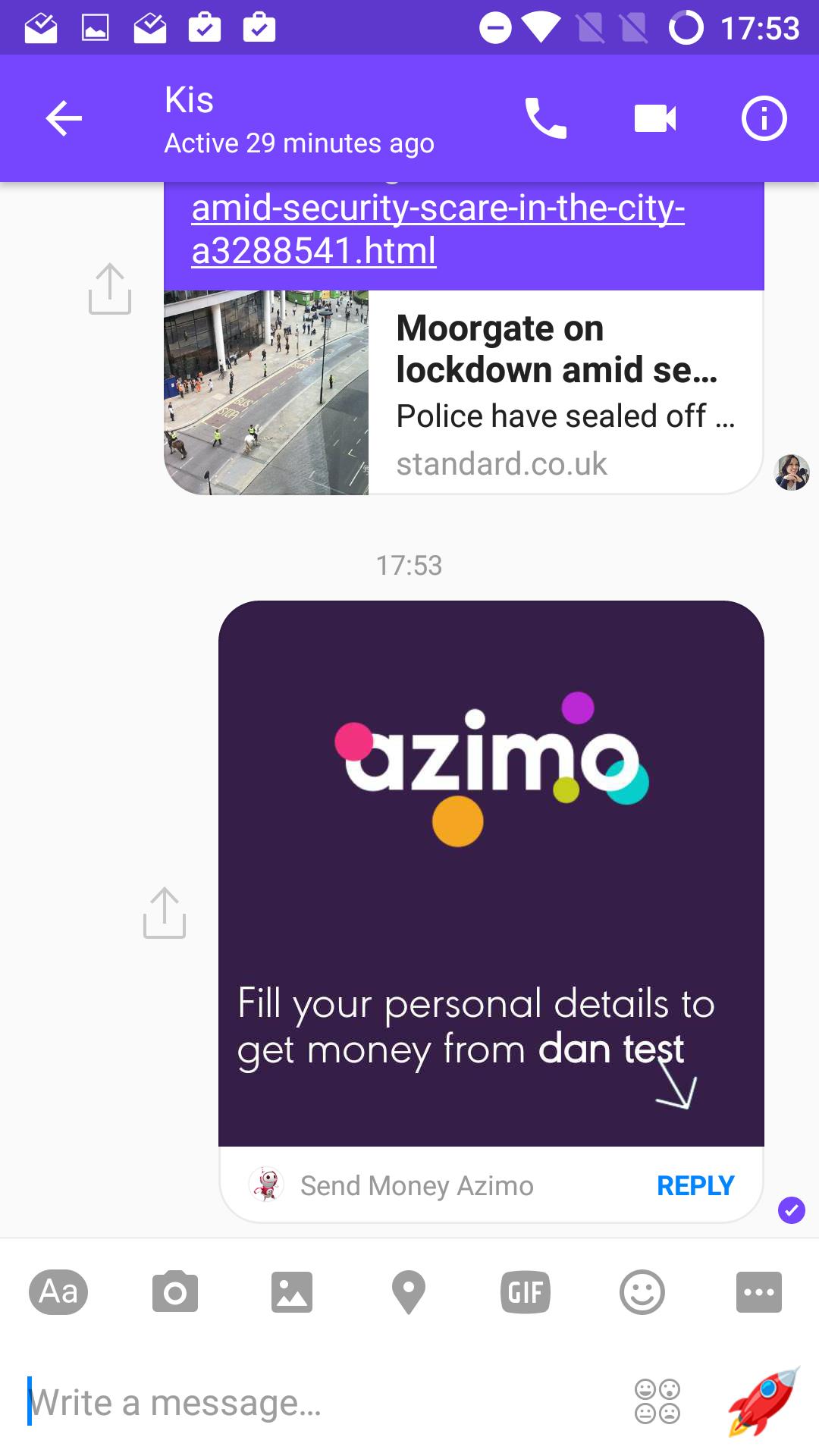Start a video call with Kis
This screenshot has width=819, height=1456.
[x=654, y=118]
